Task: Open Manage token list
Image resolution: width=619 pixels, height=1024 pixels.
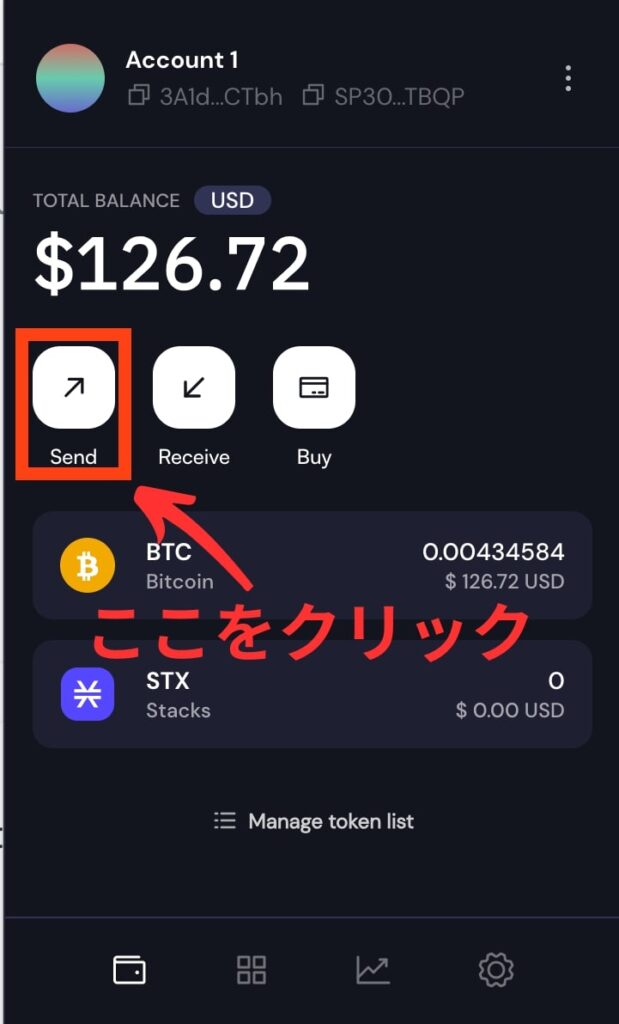Action: point(313,821)
